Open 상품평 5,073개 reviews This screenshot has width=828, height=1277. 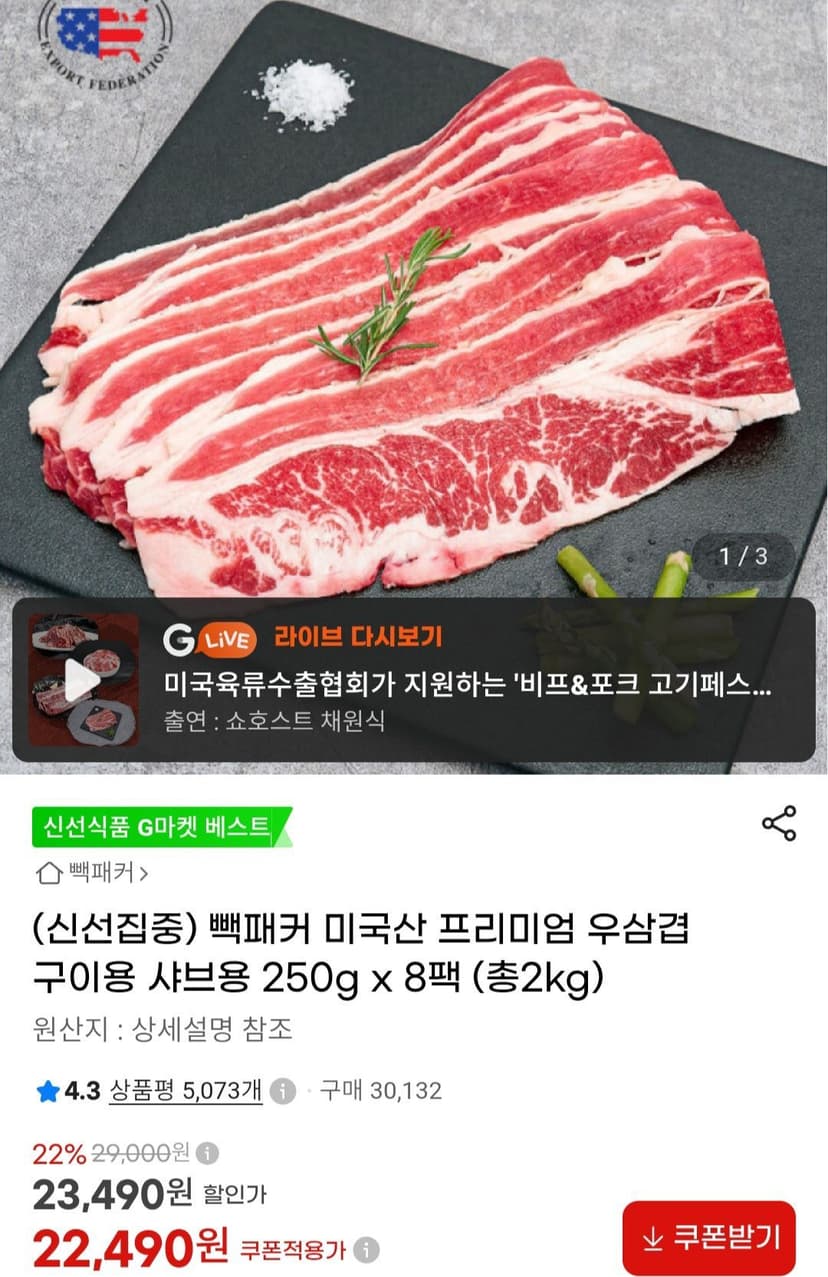pyautogui.click(x=186, y=1090)
